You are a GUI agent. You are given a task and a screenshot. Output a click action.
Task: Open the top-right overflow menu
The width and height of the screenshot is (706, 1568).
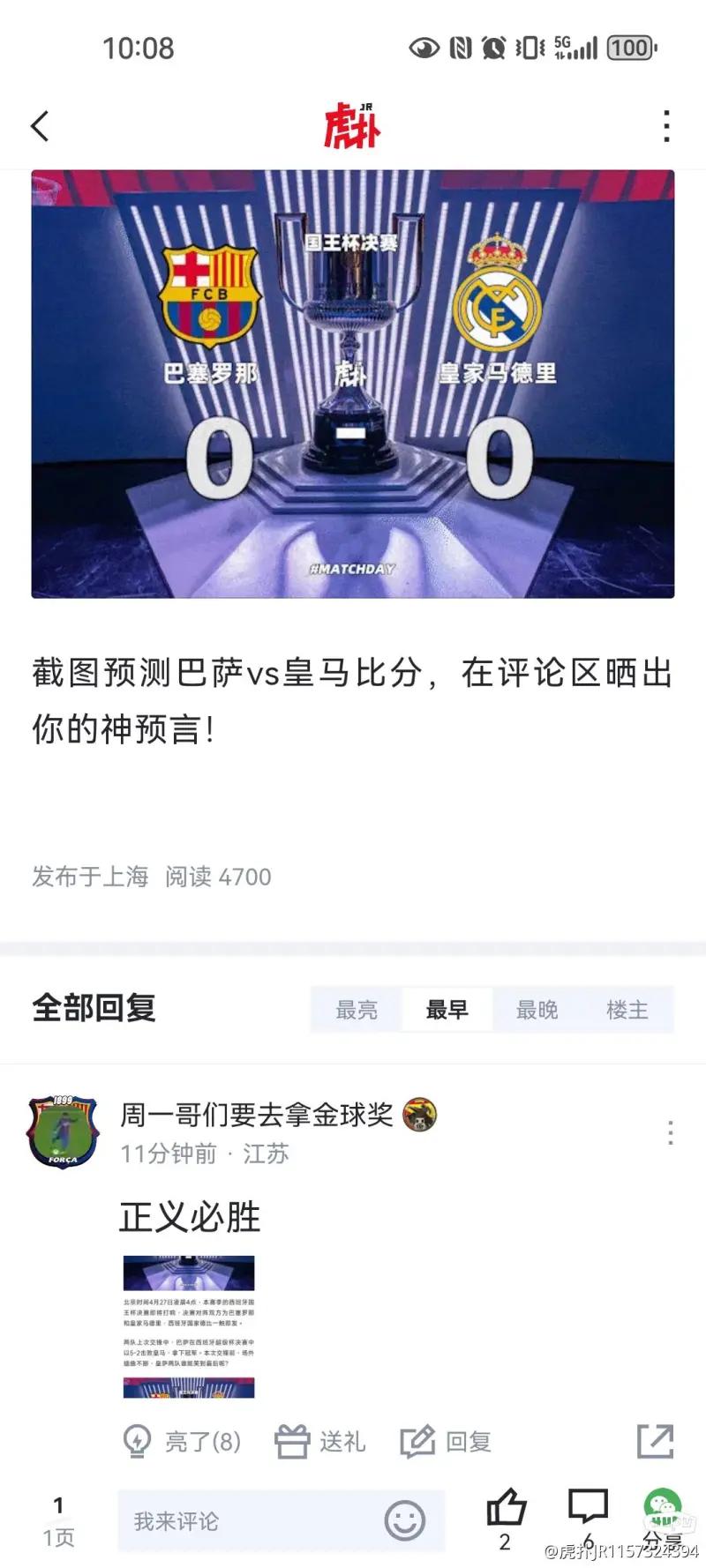pyautogui.click(x=666, y=127)
